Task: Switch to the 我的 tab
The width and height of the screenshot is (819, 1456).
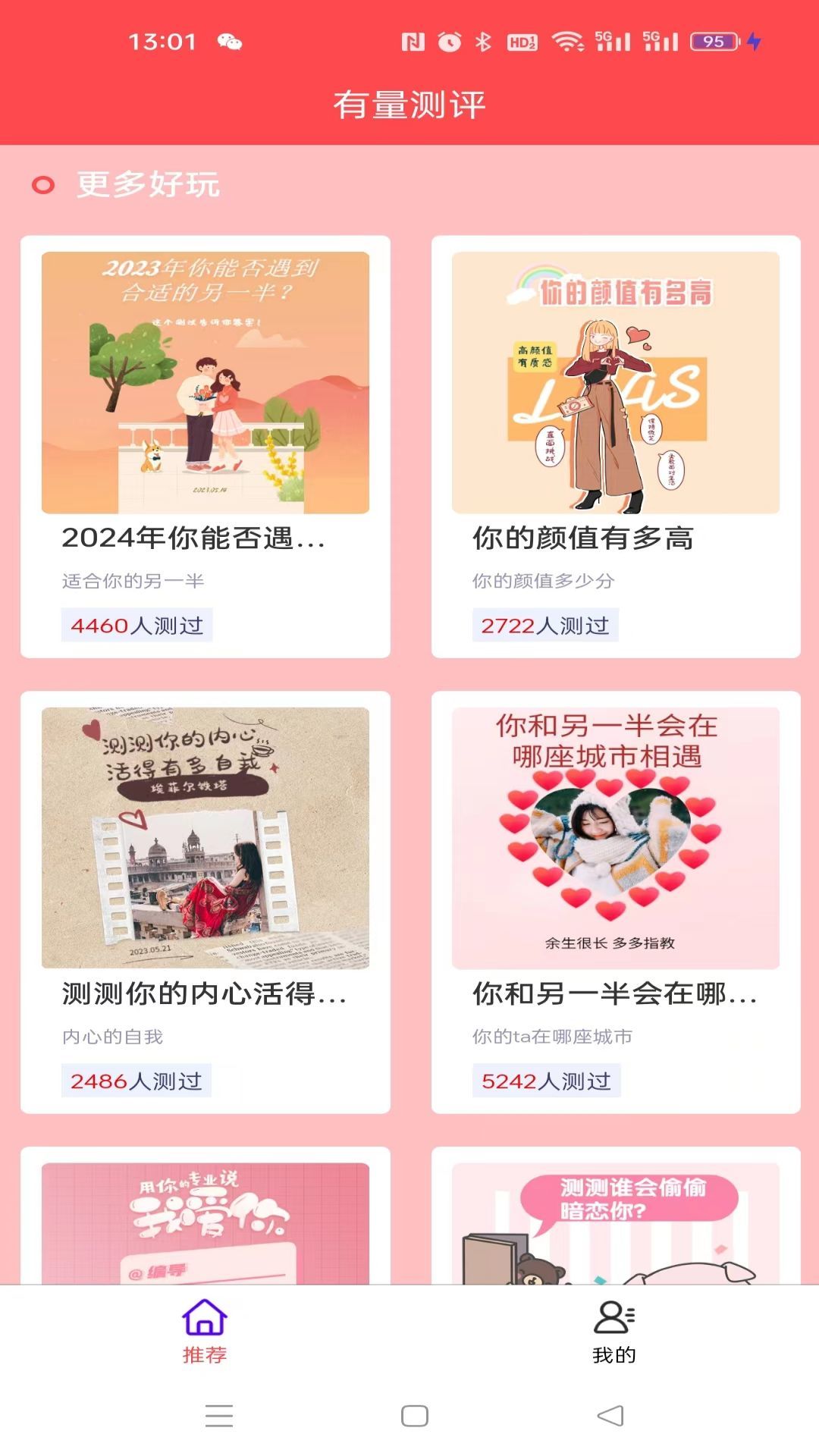Action: coord(613,1331)
